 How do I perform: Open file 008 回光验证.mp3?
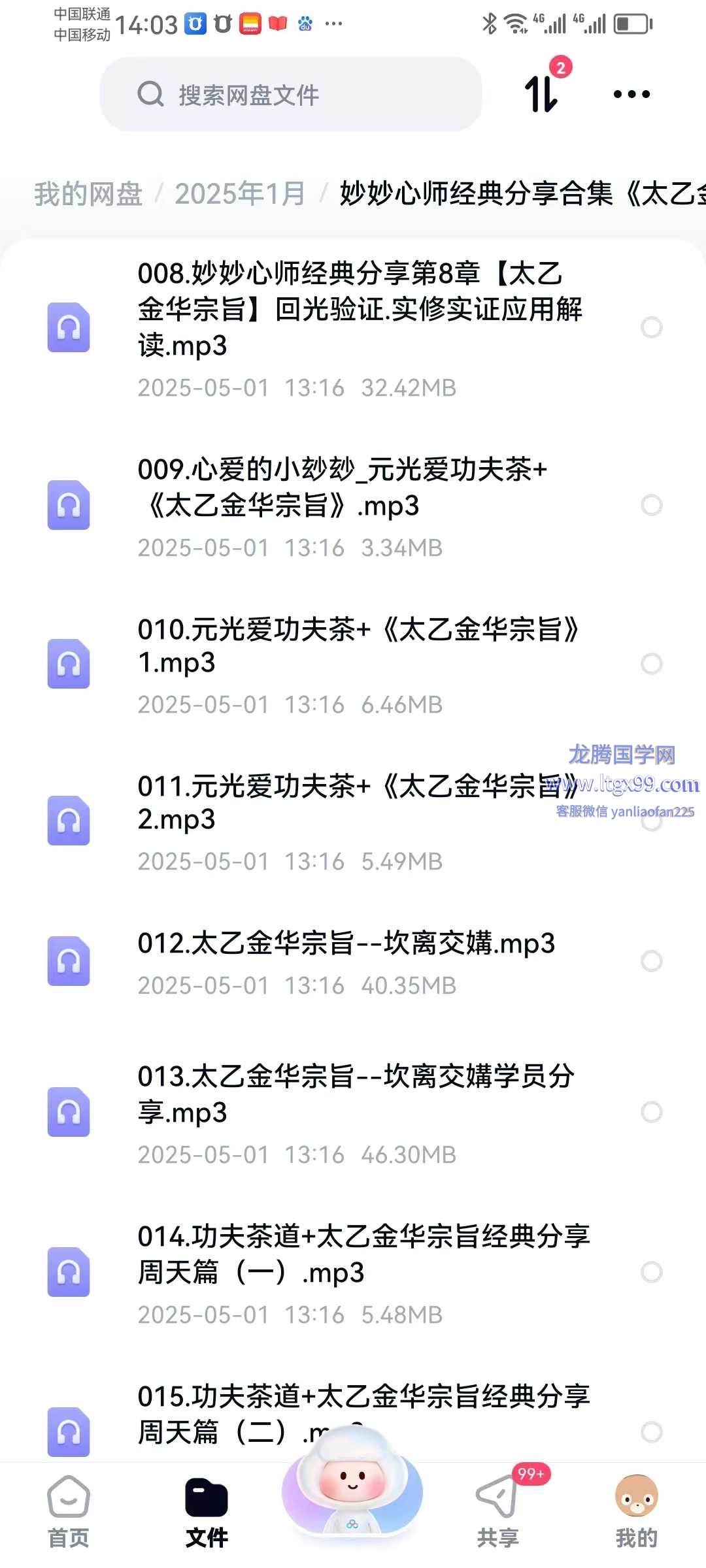[x=353, y=328]
